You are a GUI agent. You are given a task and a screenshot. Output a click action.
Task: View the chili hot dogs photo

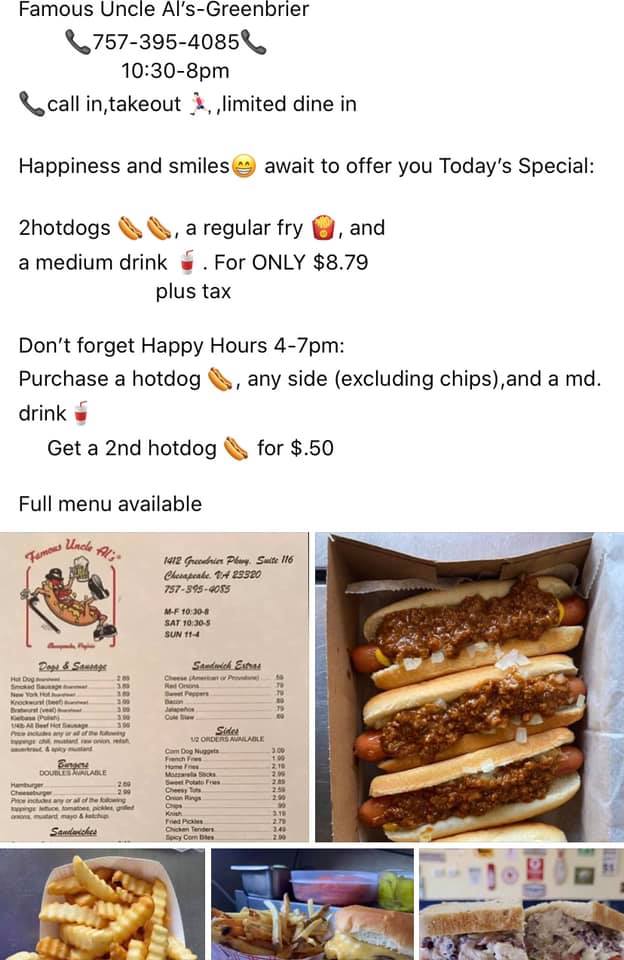[x=470, y=687]
